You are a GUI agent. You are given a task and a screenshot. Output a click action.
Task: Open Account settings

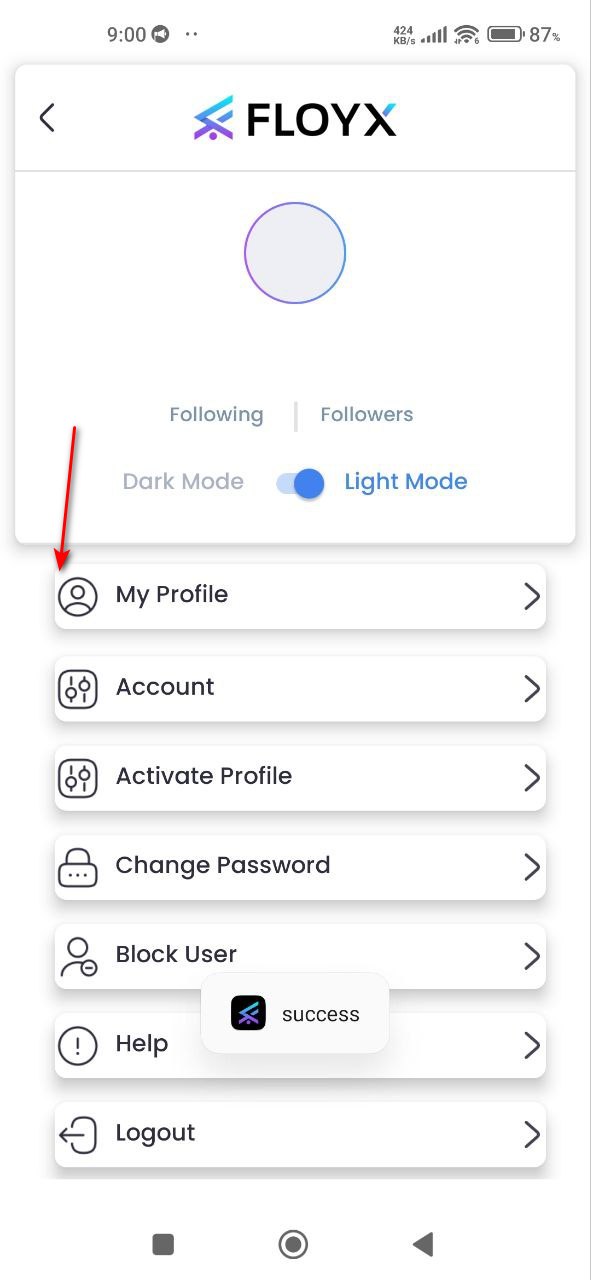300,688
